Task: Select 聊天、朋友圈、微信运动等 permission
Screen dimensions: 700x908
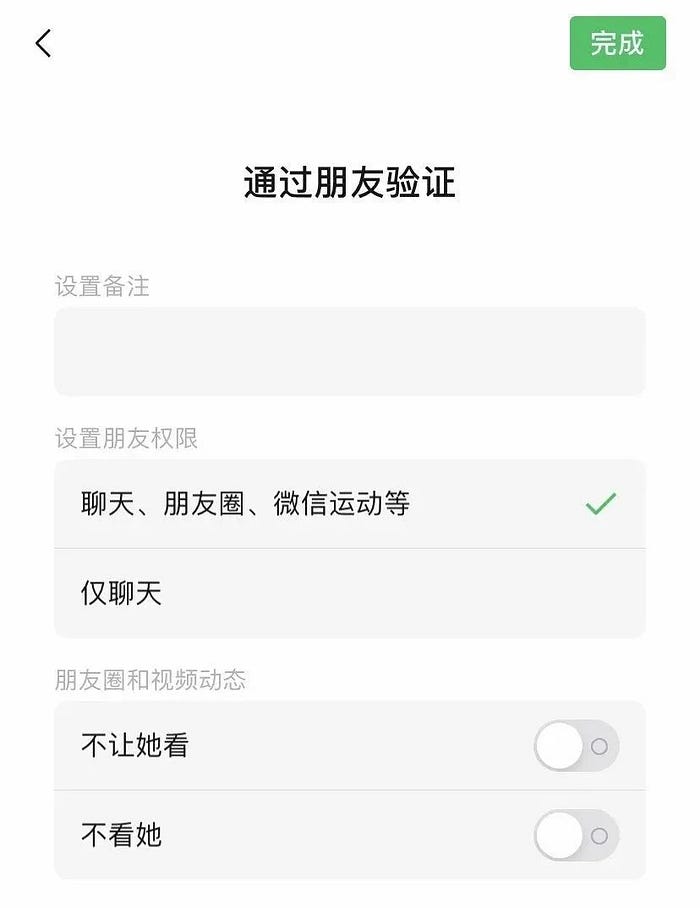Action: click(349, 504)
